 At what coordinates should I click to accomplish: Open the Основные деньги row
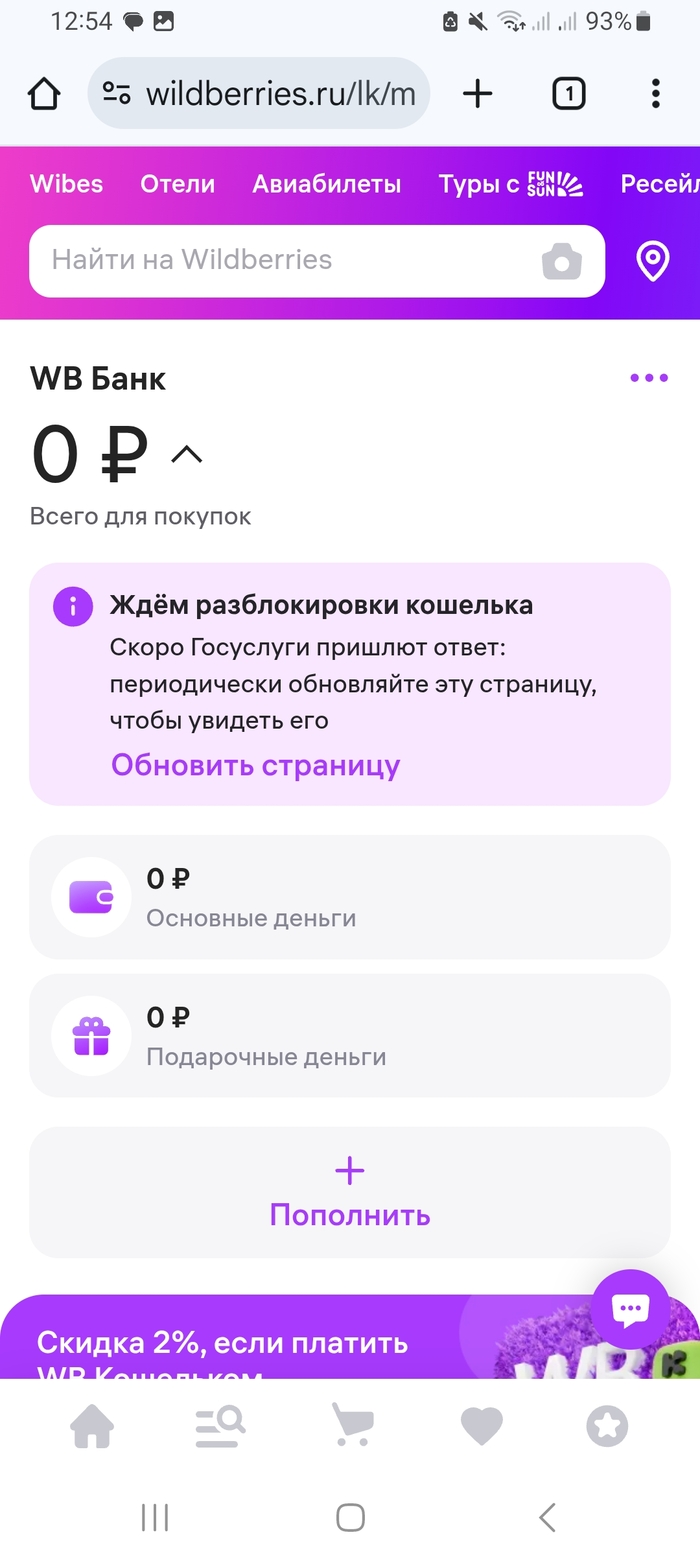pyautogui.click(x=349, y=897)
